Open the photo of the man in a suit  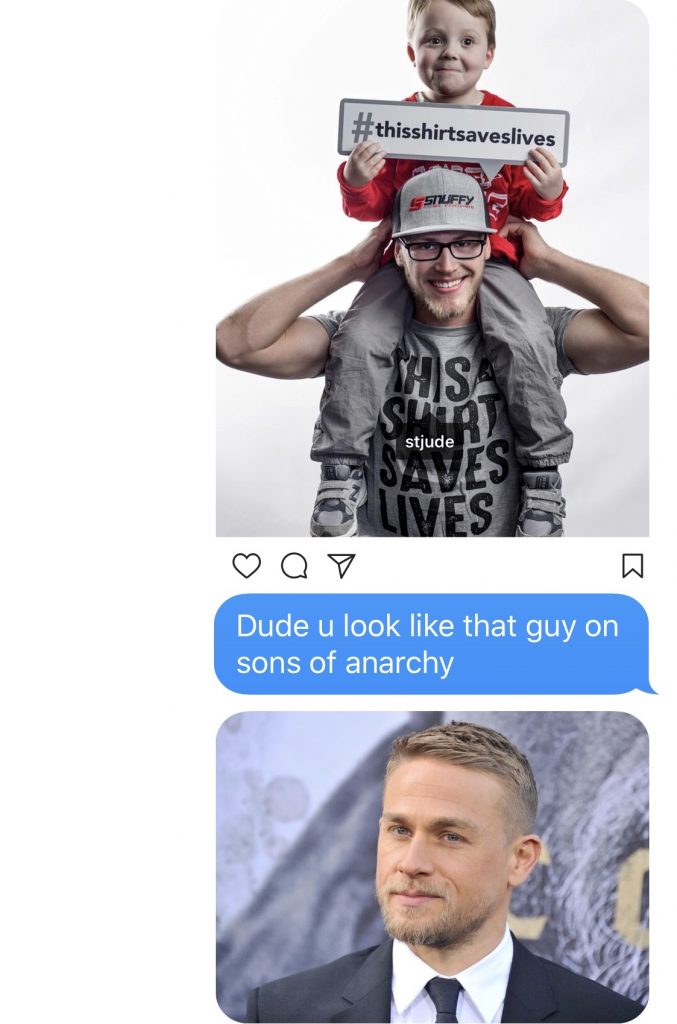tap(432, 866)
